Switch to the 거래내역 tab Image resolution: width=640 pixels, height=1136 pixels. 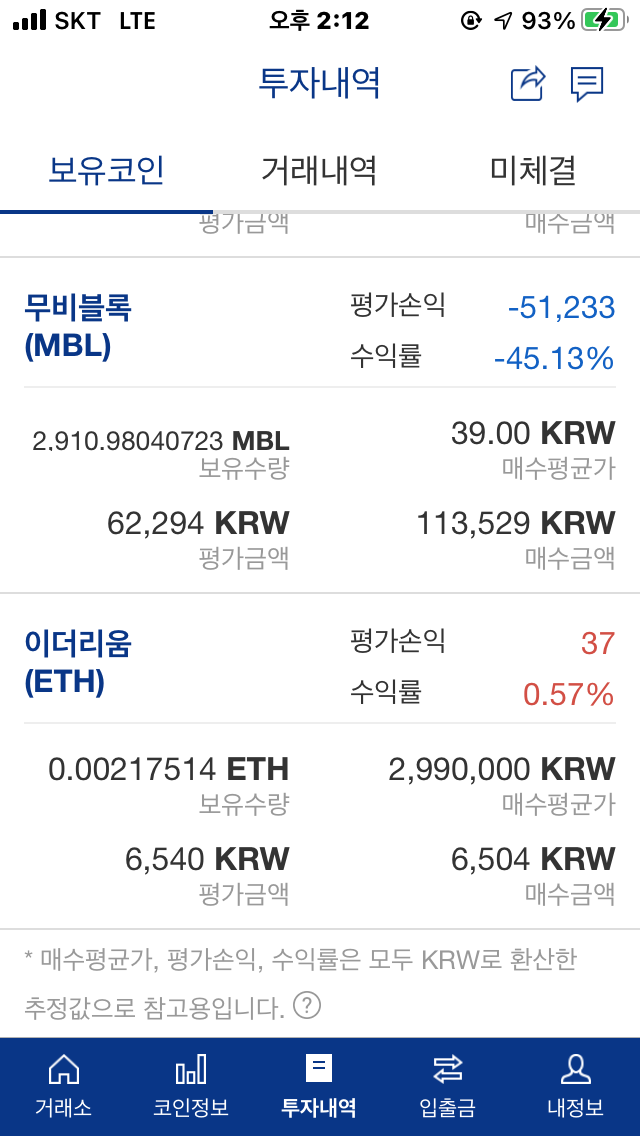click(319, 171)
